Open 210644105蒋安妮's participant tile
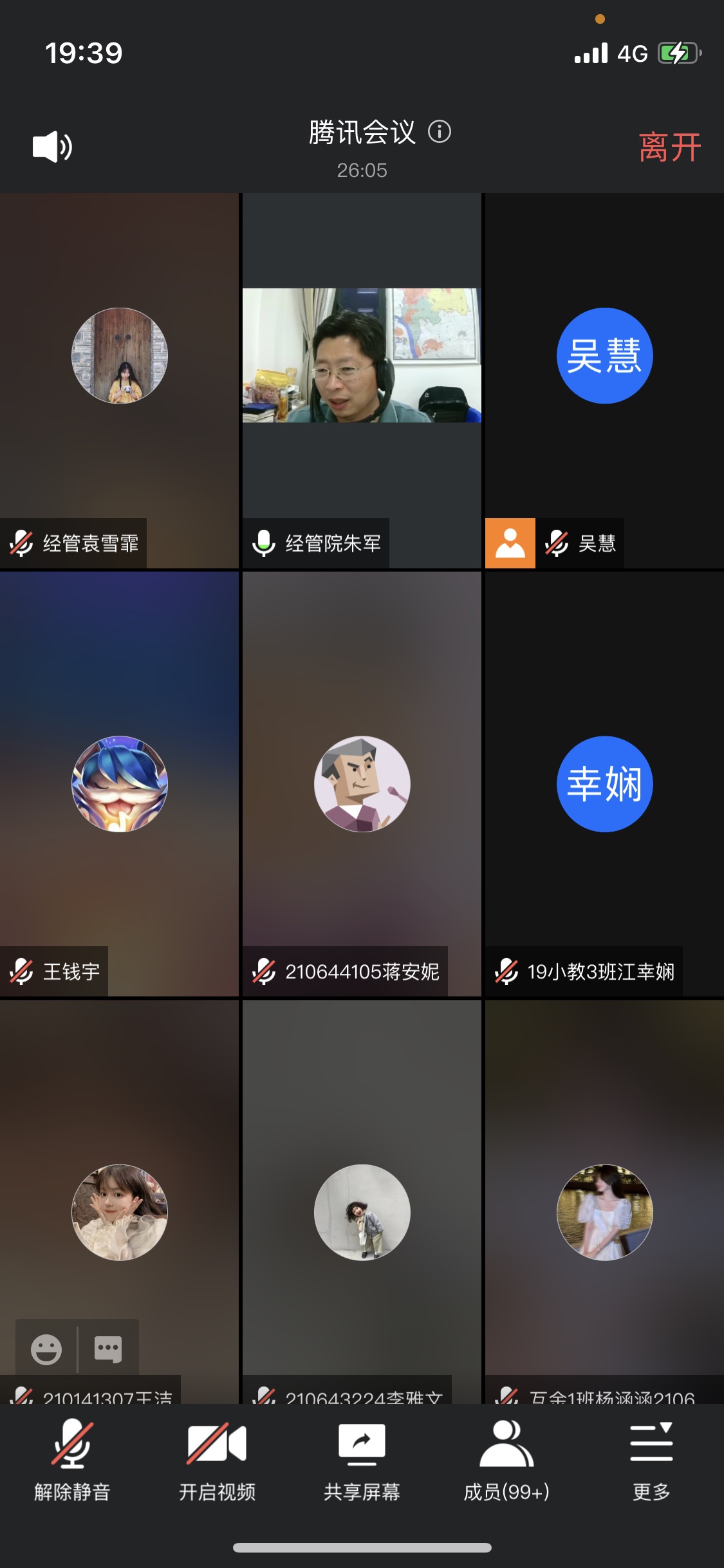The height and width of the screenshot is (1568, 724). [x=362, y=784]
